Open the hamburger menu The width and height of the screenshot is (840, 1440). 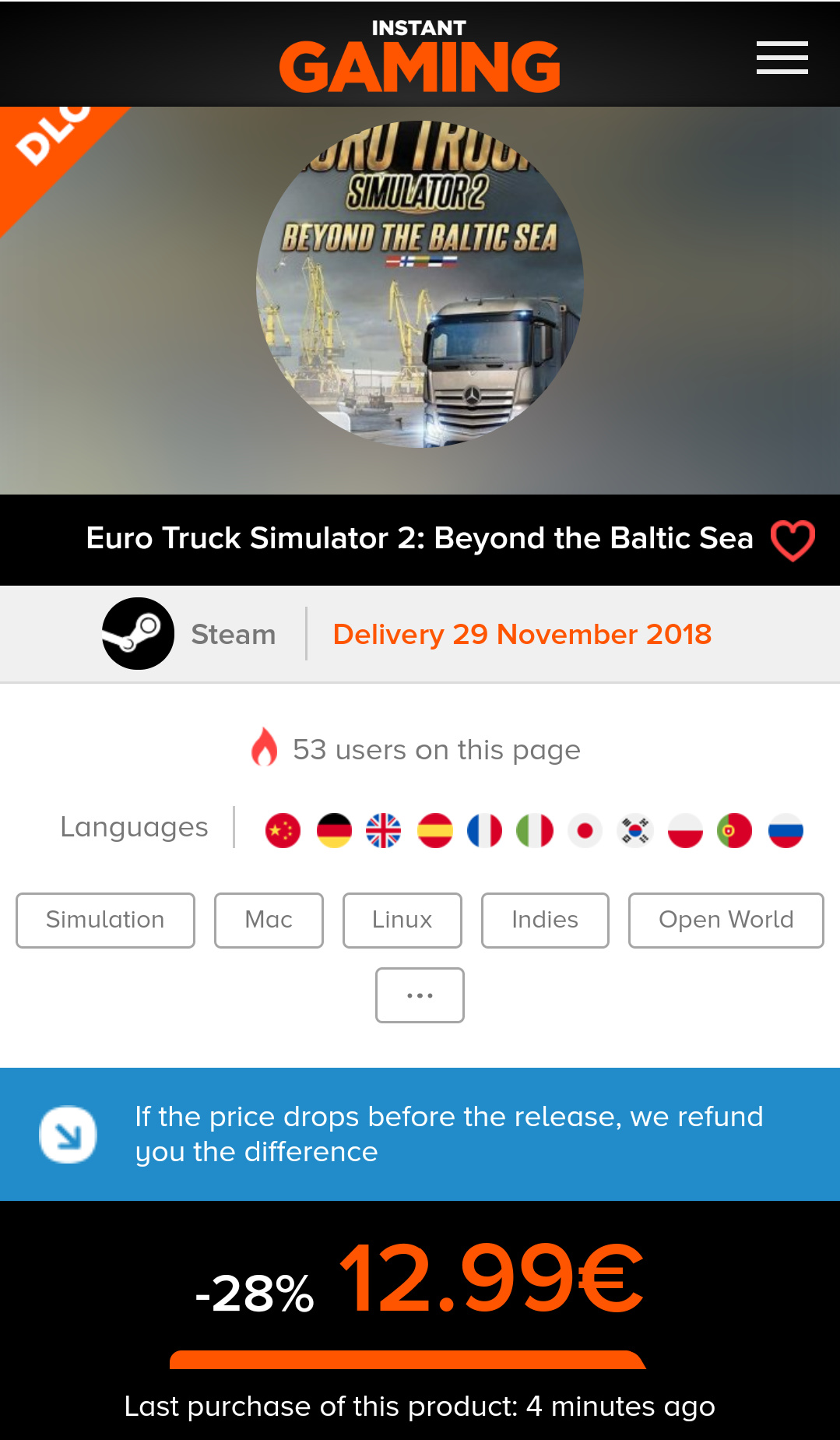click(782, 58)
